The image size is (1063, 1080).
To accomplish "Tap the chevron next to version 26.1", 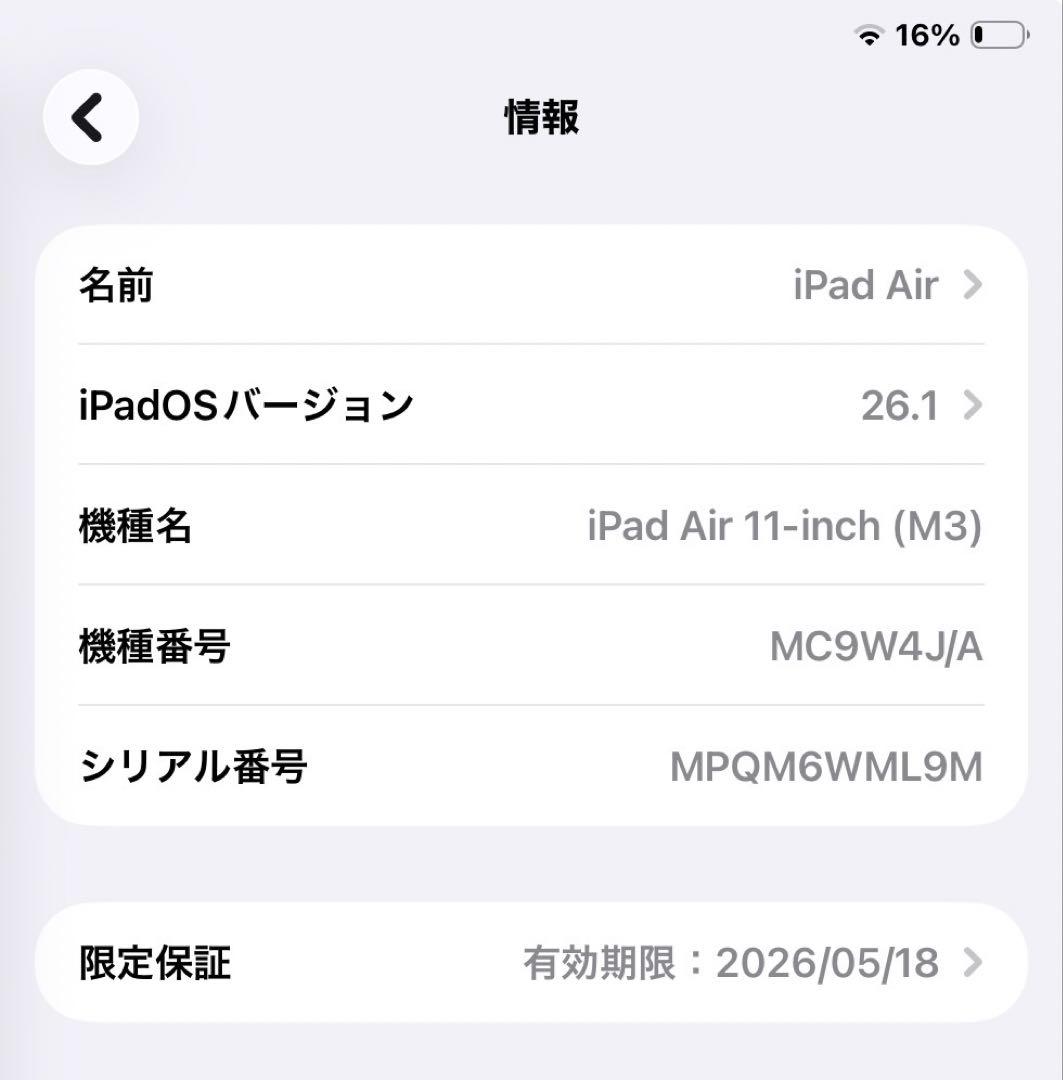I will [971, 405].
